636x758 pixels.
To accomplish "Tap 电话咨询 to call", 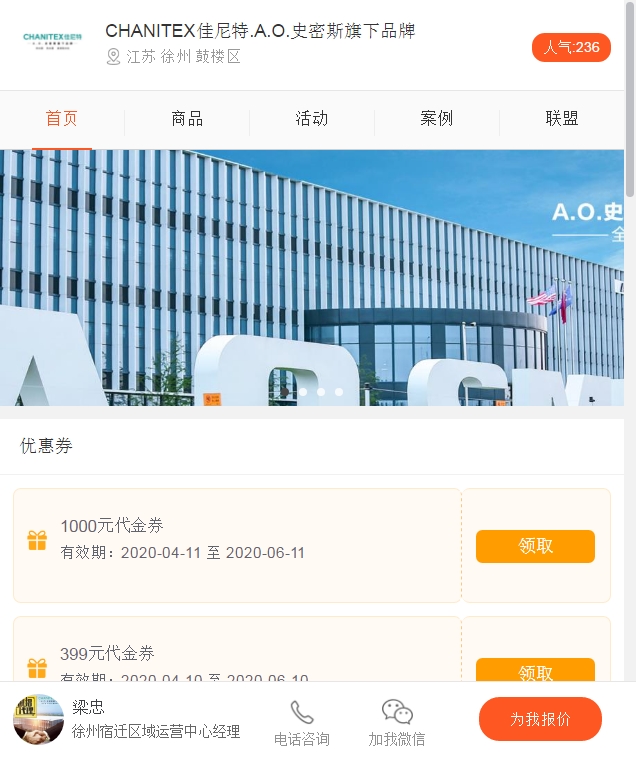I will [302, 724].
